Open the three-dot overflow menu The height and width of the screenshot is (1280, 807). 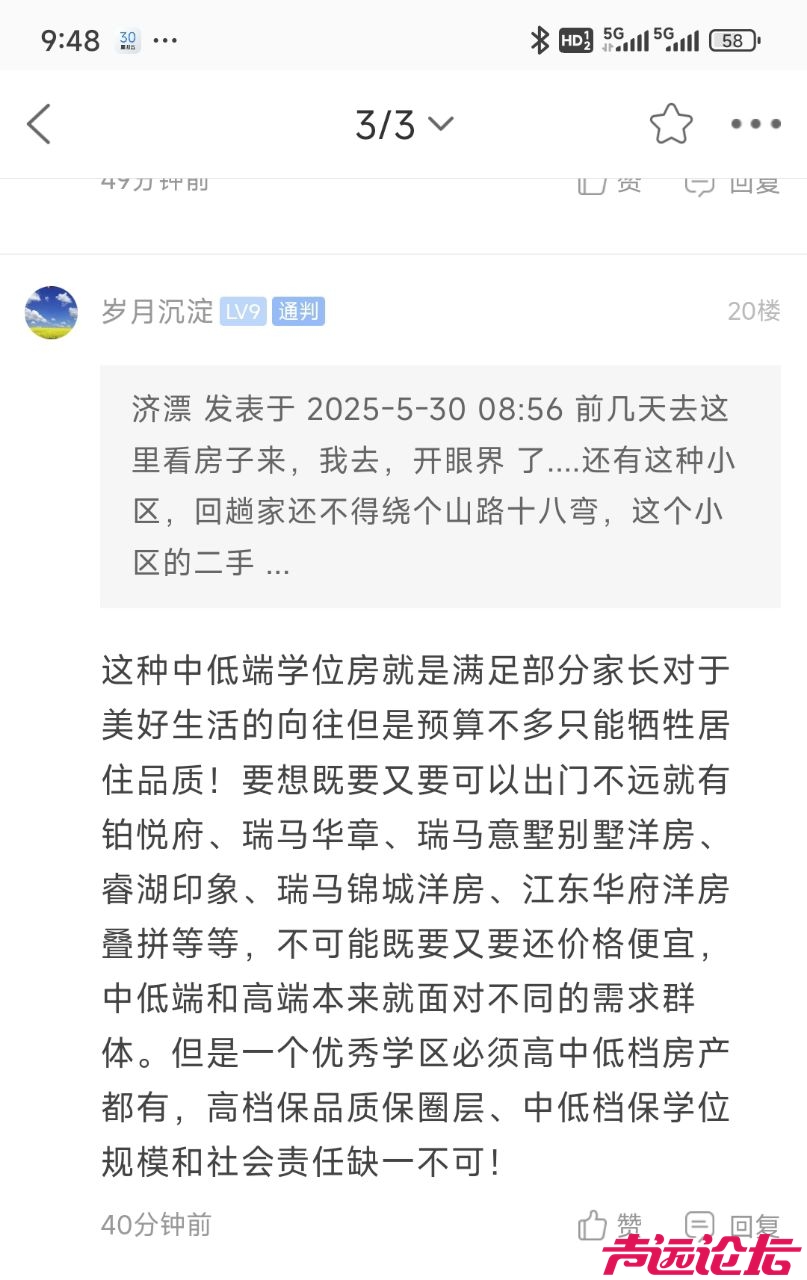(x=755, y=125)
